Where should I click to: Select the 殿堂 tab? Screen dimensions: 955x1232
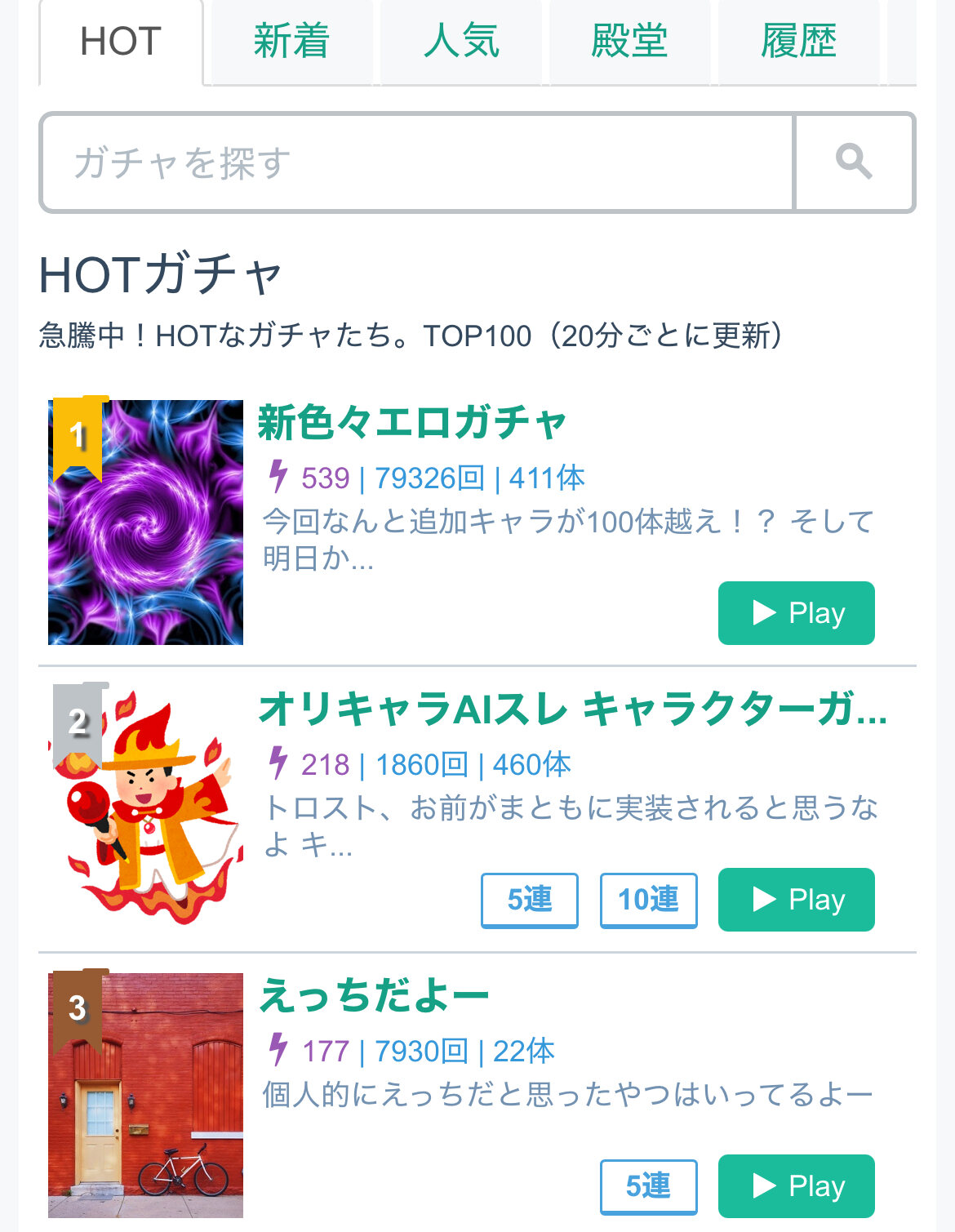[629, 42]
